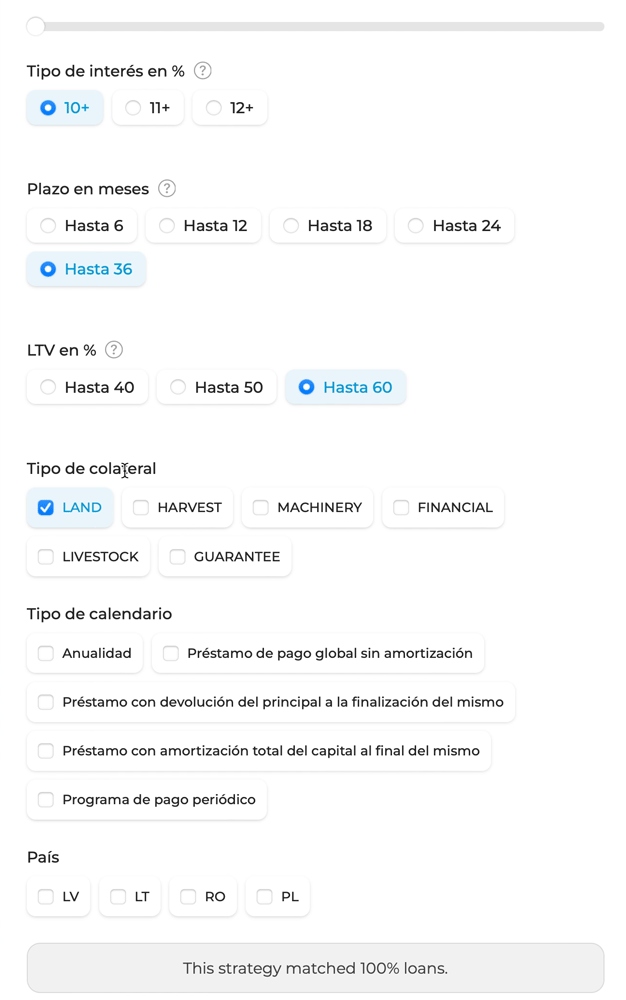The width and height of the screenshot is (626, 1000).
Task: Check the GUARANTEE collateral option
Action: [x=225, y=557]
